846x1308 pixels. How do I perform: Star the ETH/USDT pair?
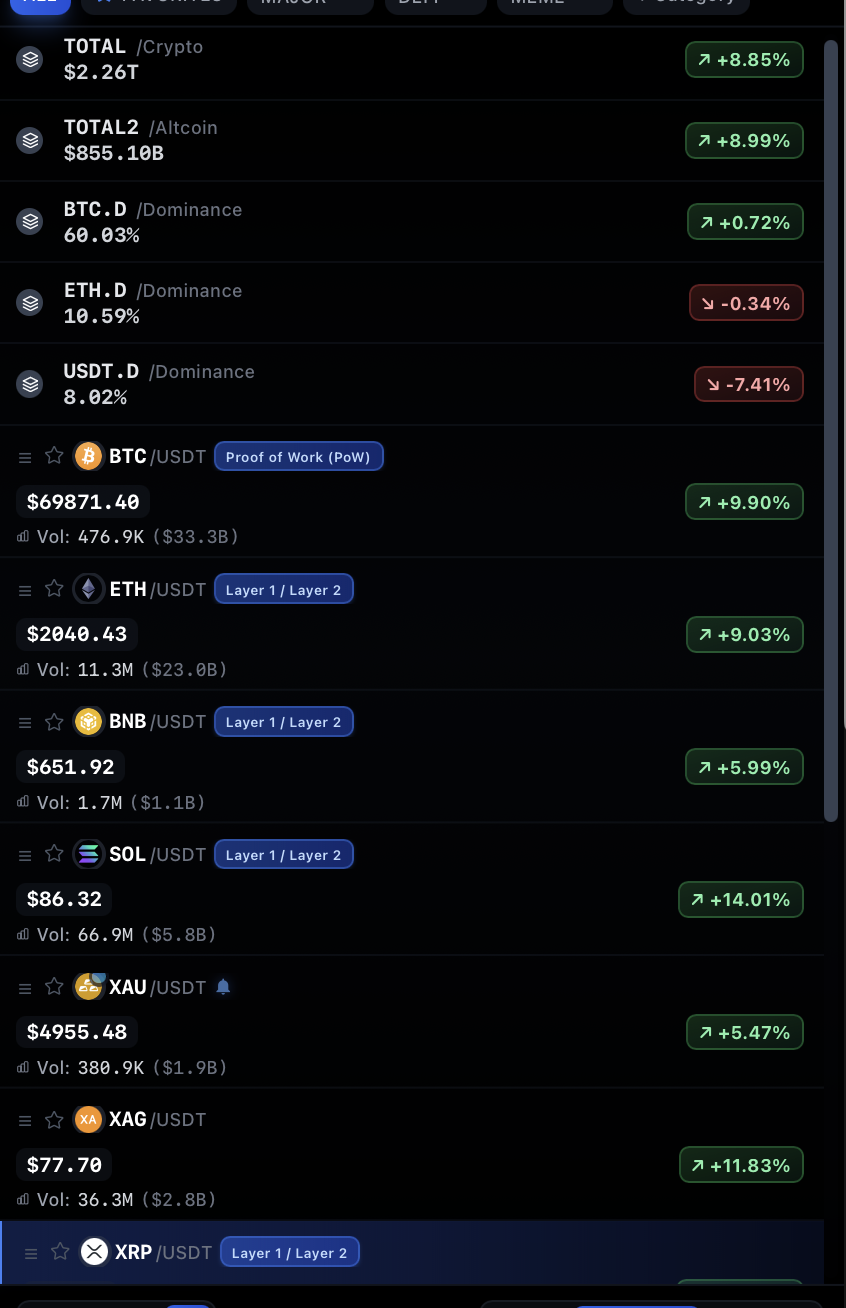pos(54,589)
